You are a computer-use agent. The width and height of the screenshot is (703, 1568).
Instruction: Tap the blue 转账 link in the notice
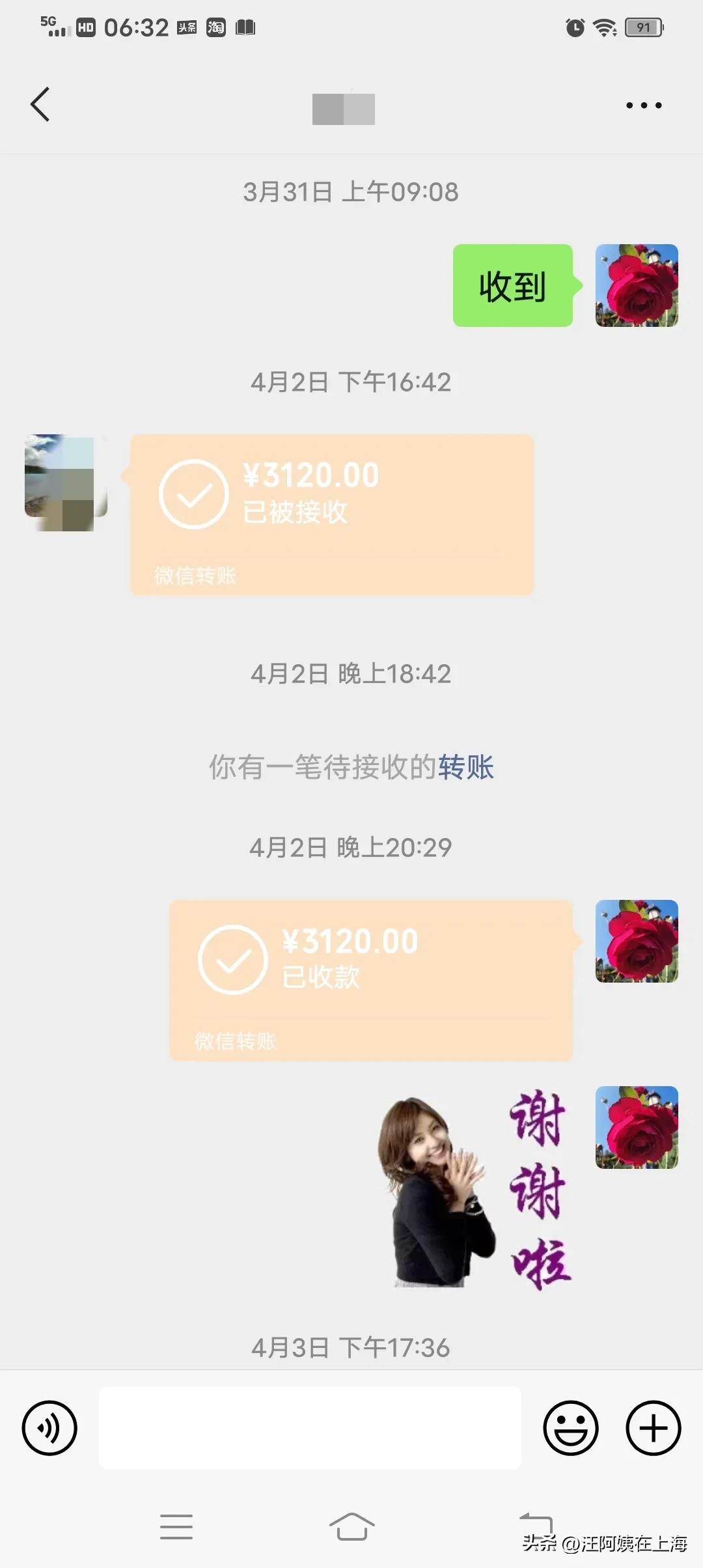tap(467, 768)
